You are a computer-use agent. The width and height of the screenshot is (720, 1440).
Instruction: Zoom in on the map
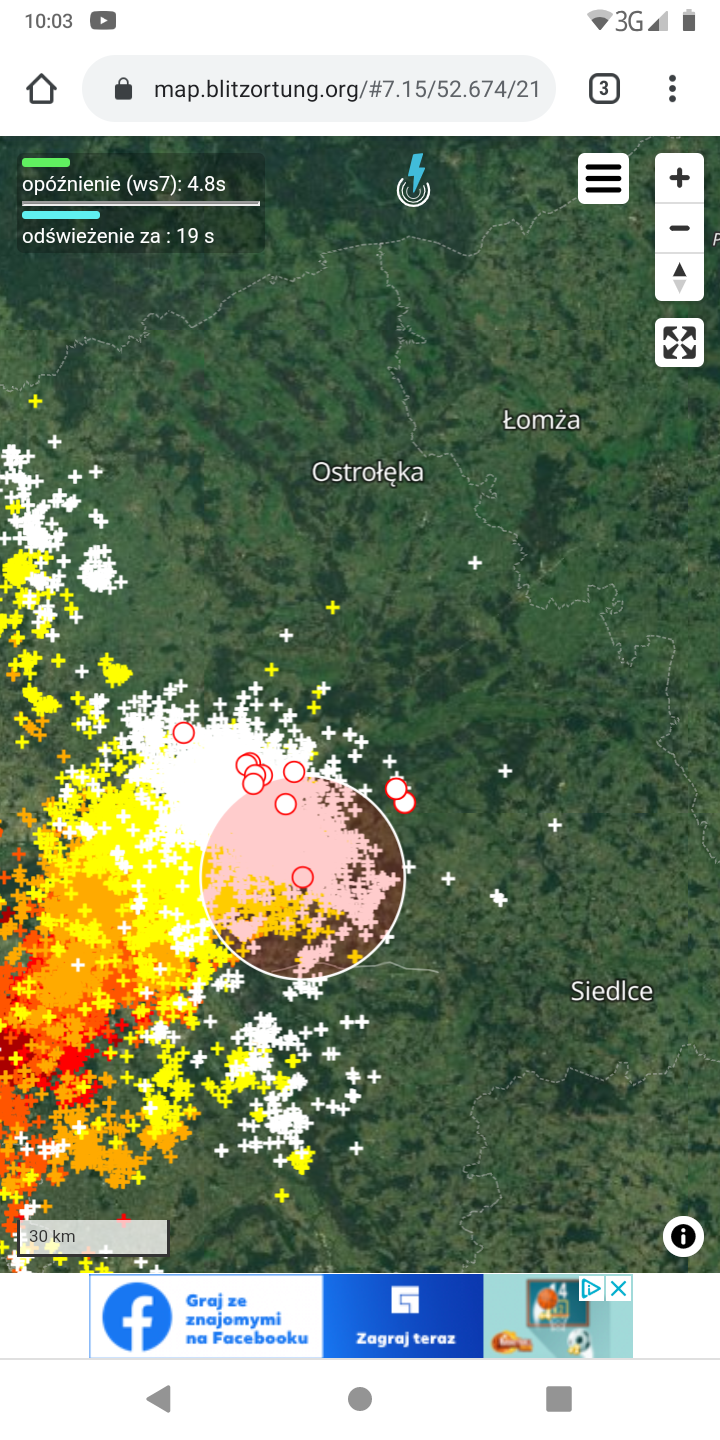[679, 179]
